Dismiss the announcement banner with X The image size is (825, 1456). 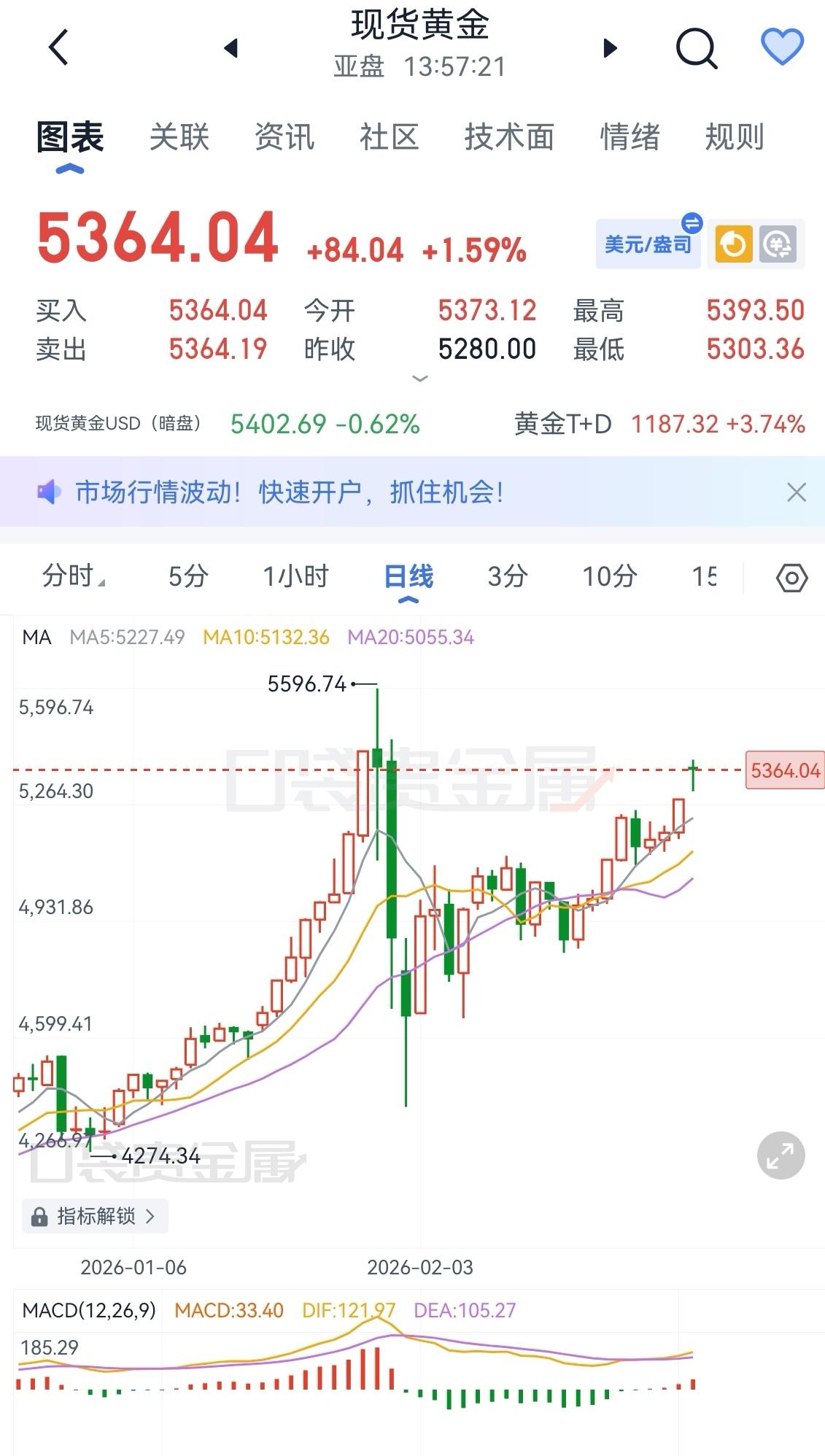(x=797, y=493)
